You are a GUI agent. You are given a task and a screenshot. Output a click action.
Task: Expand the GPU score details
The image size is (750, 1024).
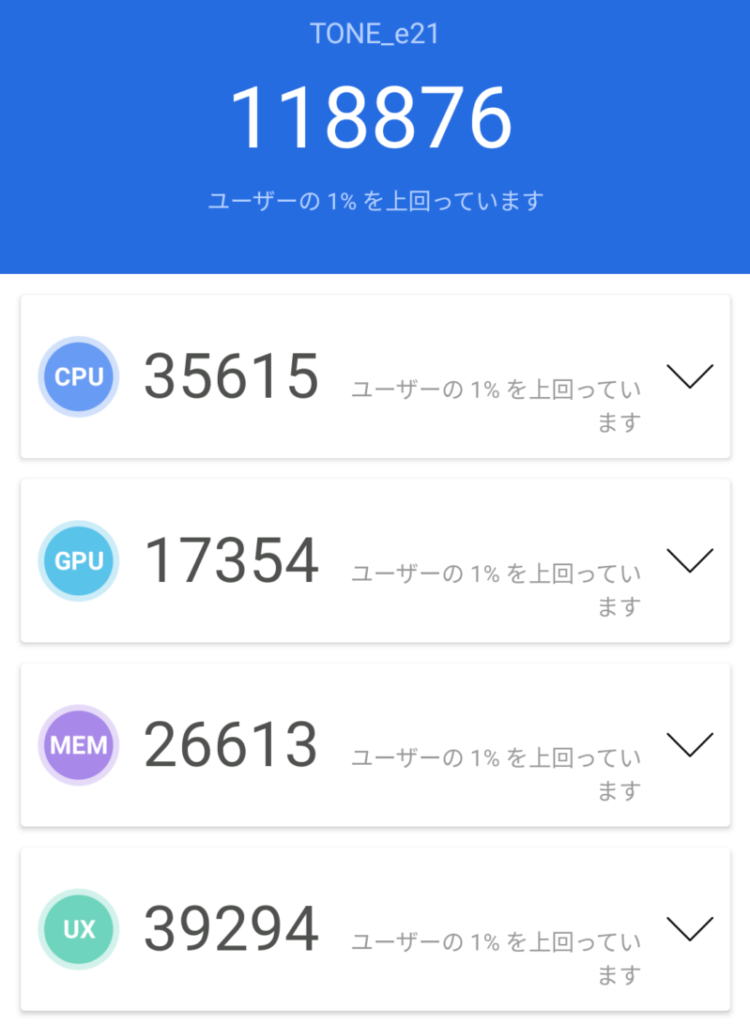tap(688, 560)
